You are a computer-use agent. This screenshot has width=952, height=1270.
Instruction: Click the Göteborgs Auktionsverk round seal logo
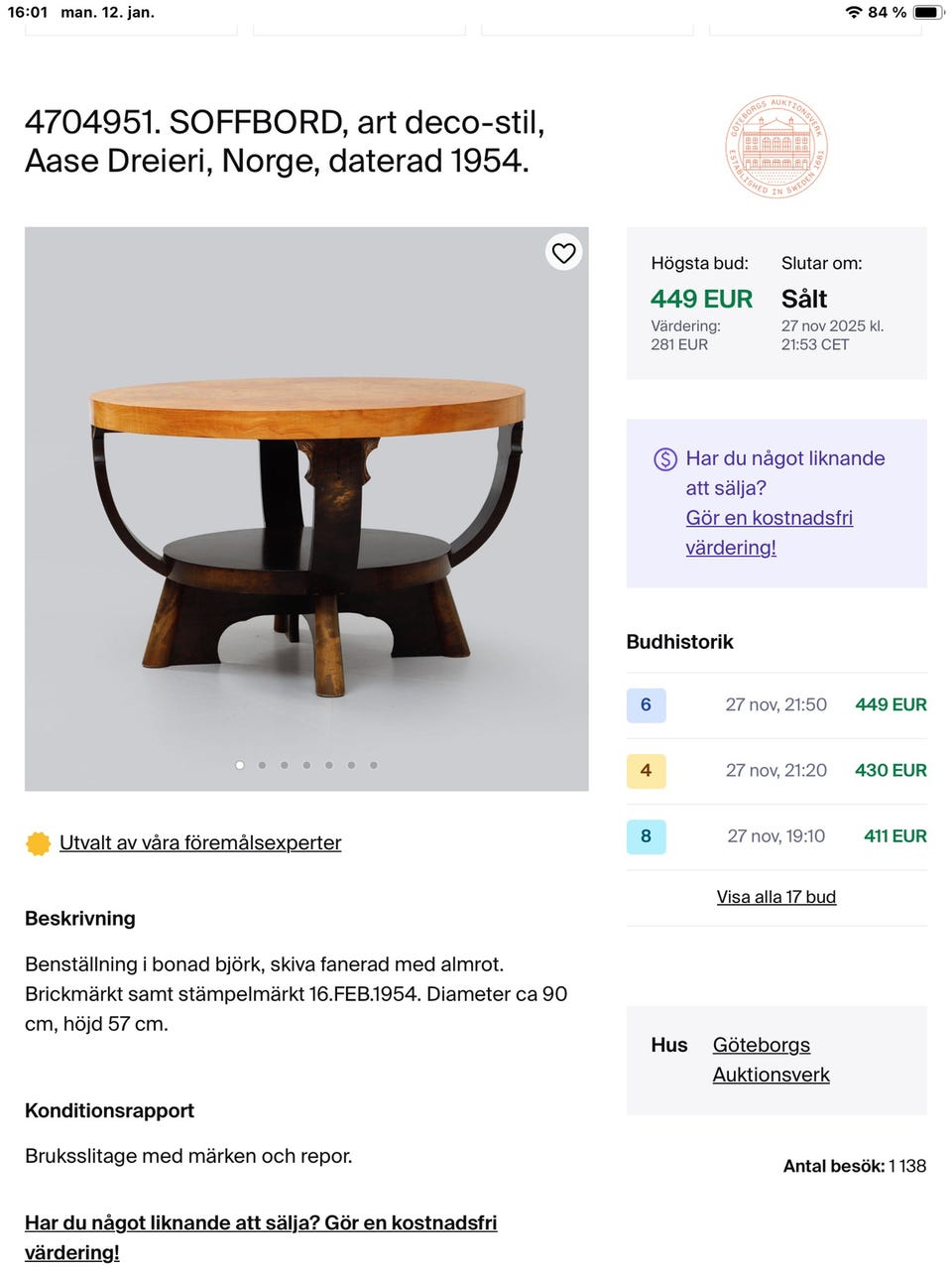coord(777,146)
